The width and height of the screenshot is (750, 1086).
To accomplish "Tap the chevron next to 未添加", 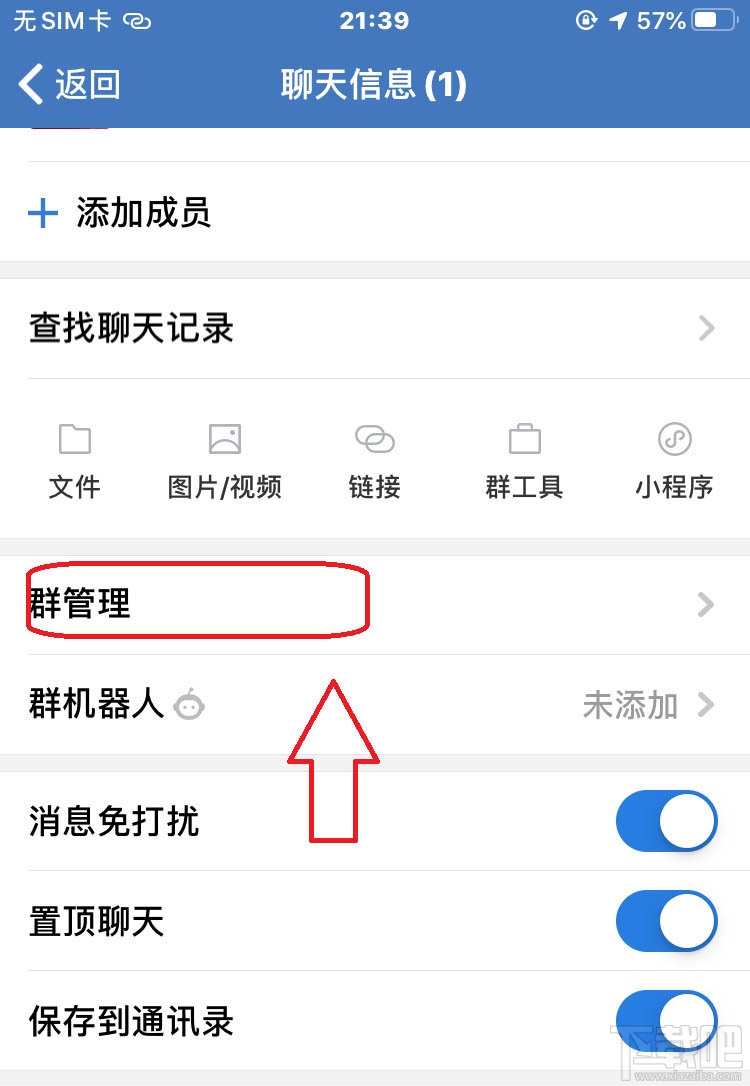I will tap(708, 706).
